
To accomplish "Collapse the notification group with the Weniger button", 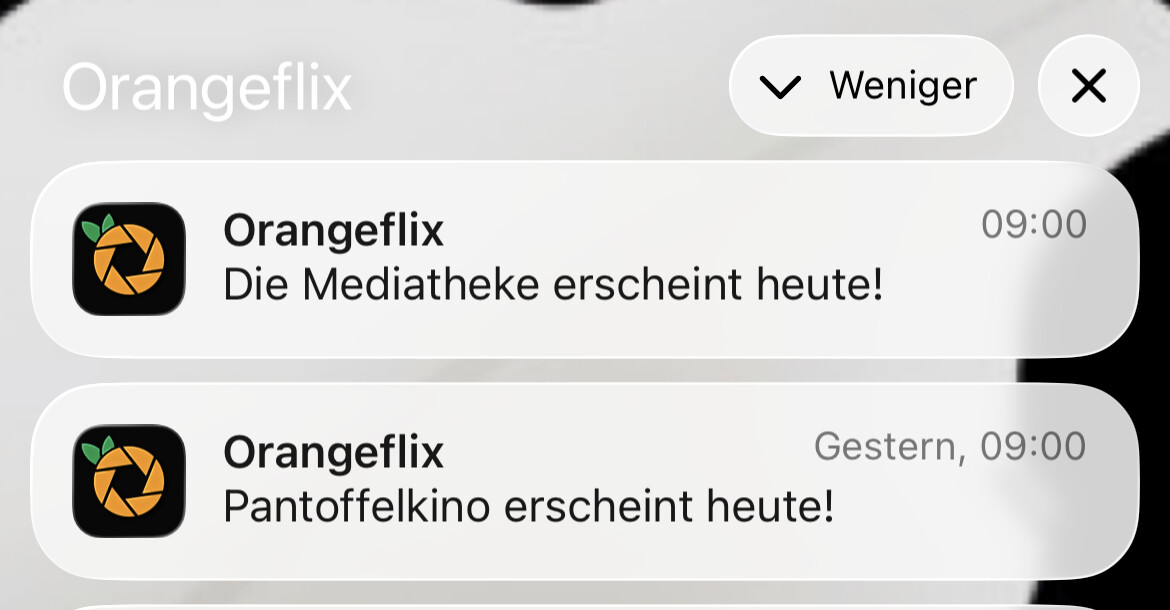I will click(x=871, y=86).
